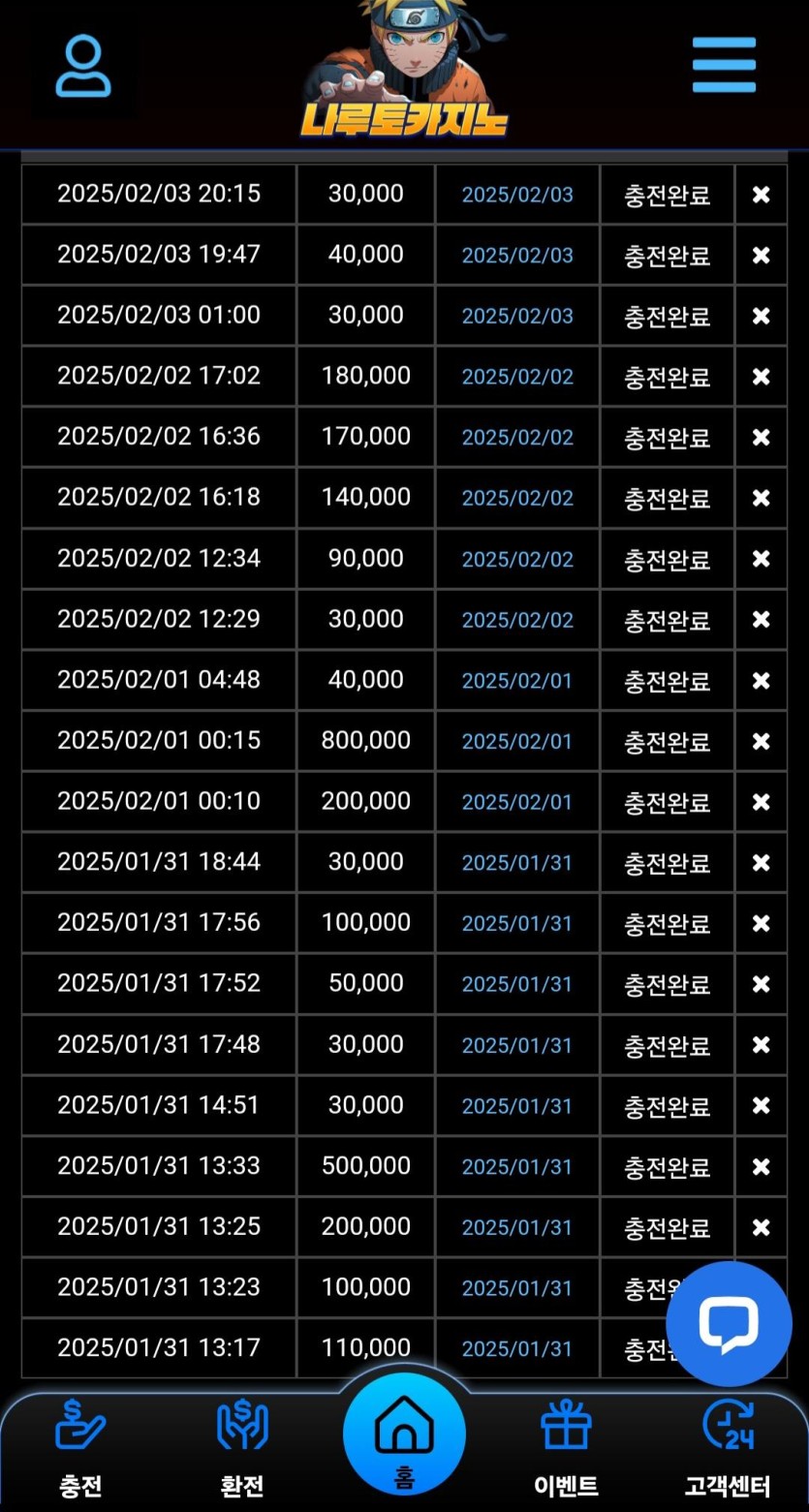Remove the 2025/02/01 04:48 entry

[x=762, y=681]
